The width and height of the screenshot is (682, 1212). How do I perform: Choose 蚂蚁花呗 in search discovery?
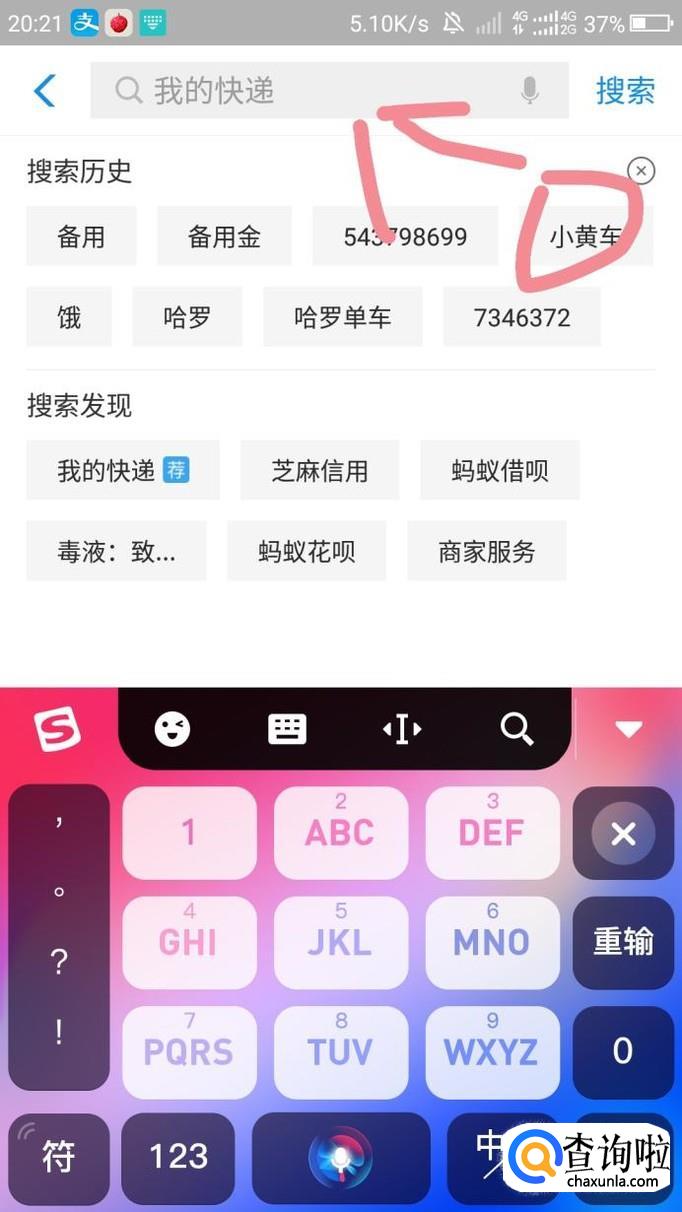306,551
